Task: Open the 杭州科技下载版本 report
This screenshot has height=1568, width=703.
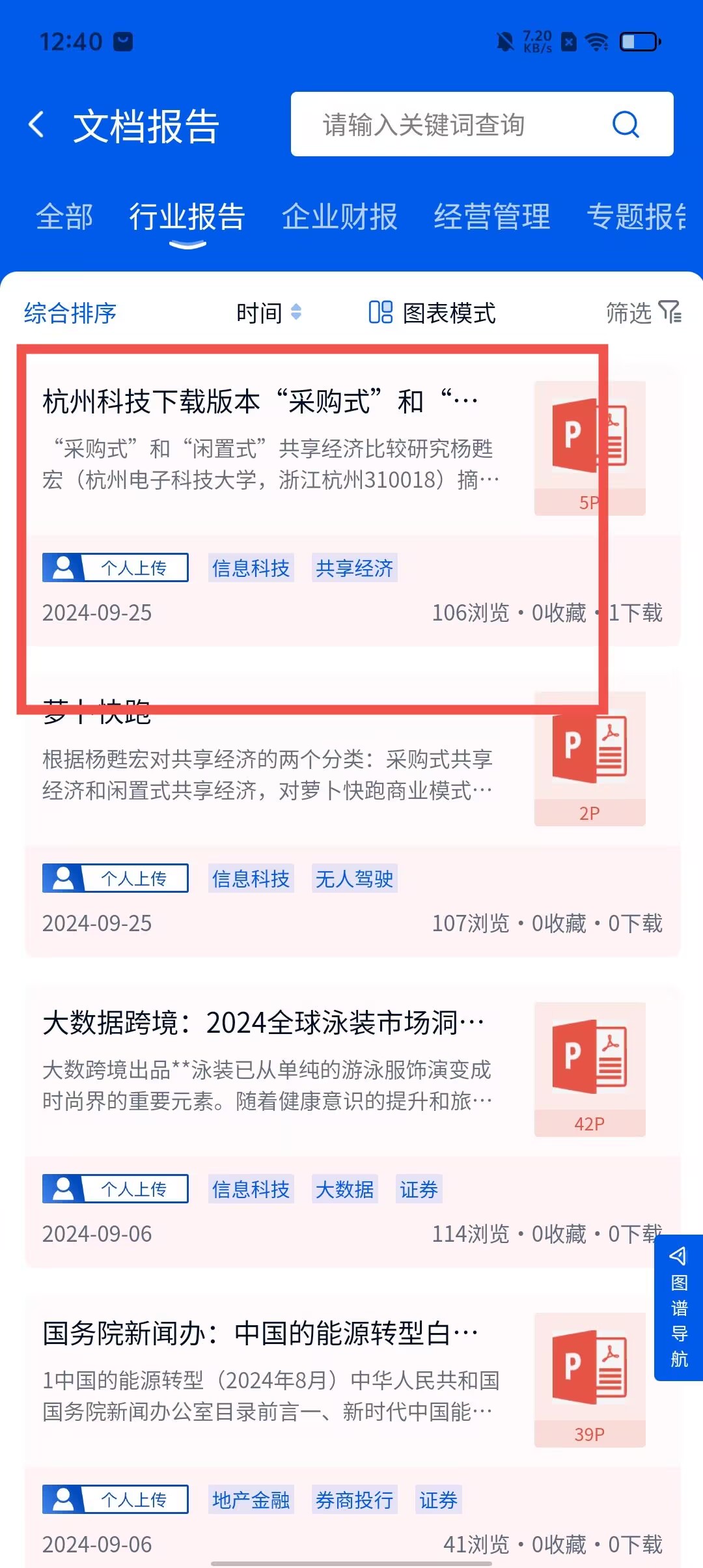Action: pos(260,402)
